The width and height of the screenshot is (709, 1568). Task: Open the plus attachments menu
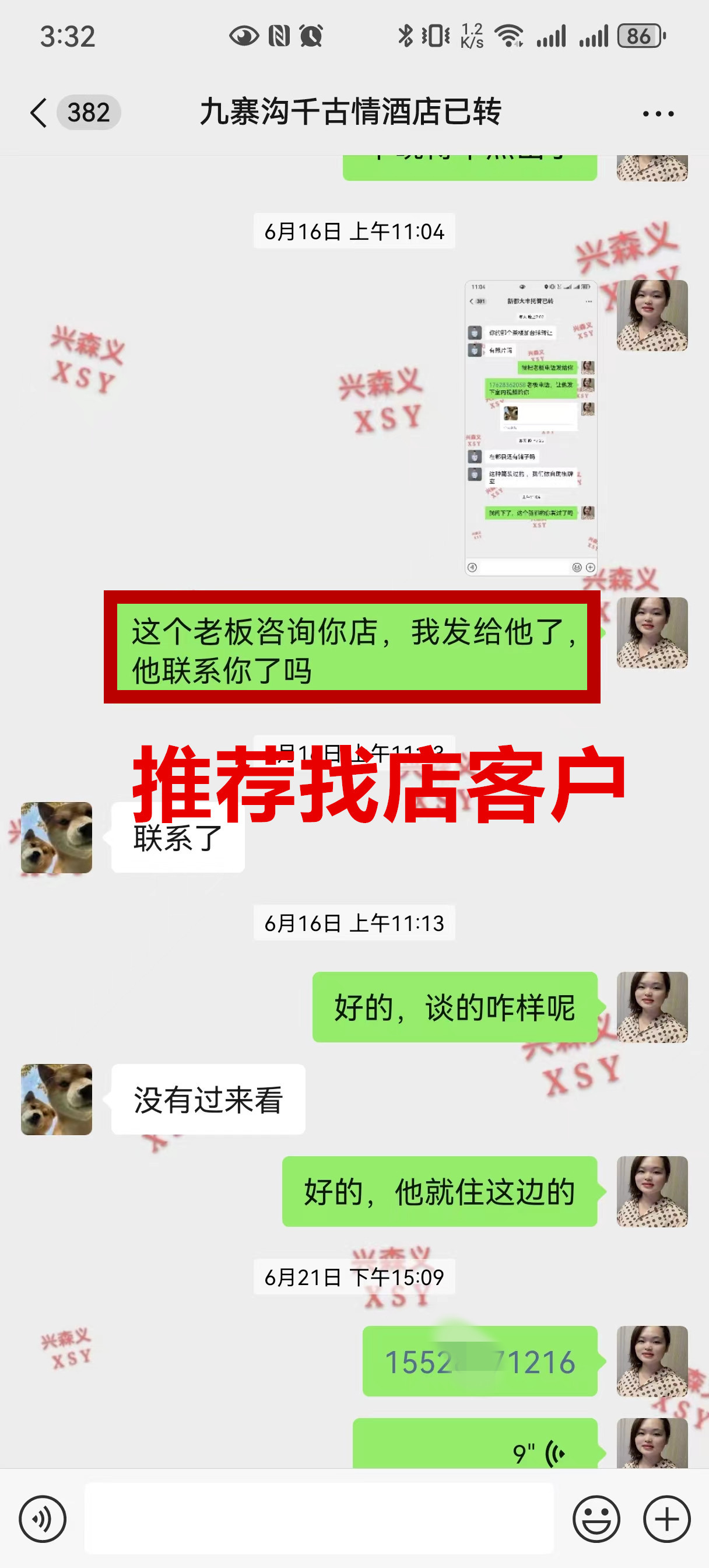[x=666, y=1518]
